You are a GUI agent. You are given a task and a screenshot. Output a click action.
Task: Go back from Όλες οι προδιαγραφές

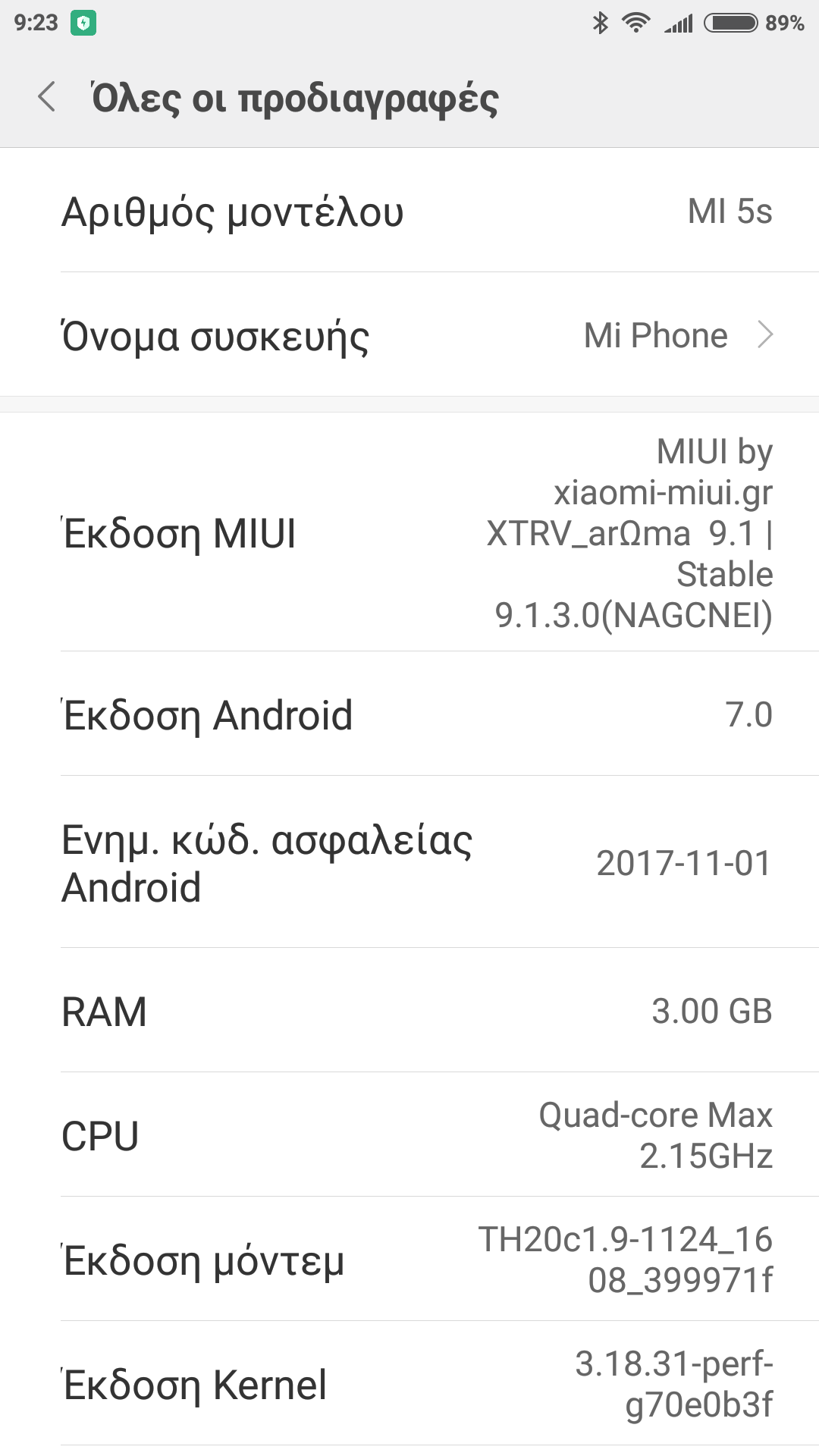click(47, 97)
